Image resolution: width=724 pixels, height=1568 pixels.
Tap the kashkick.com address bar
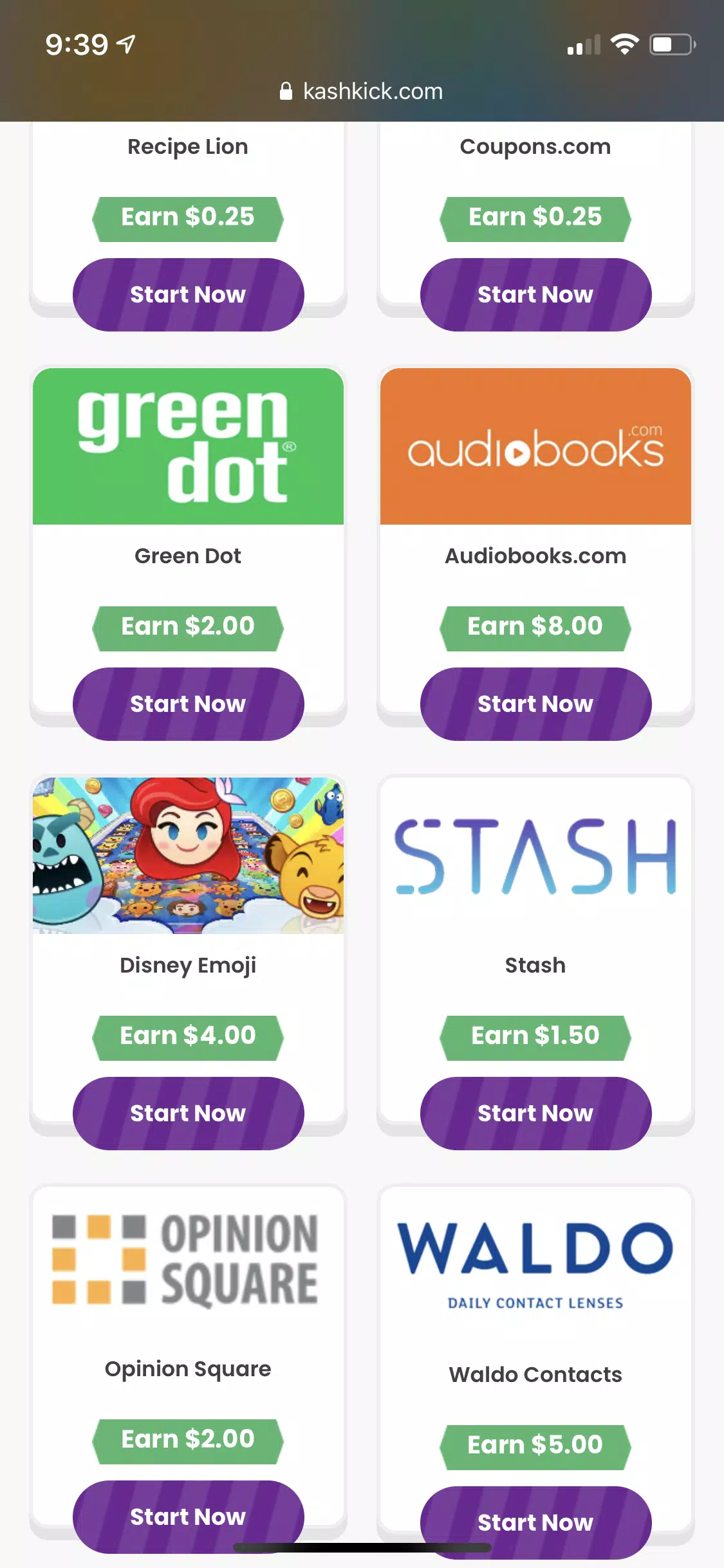tap(362, 91)
